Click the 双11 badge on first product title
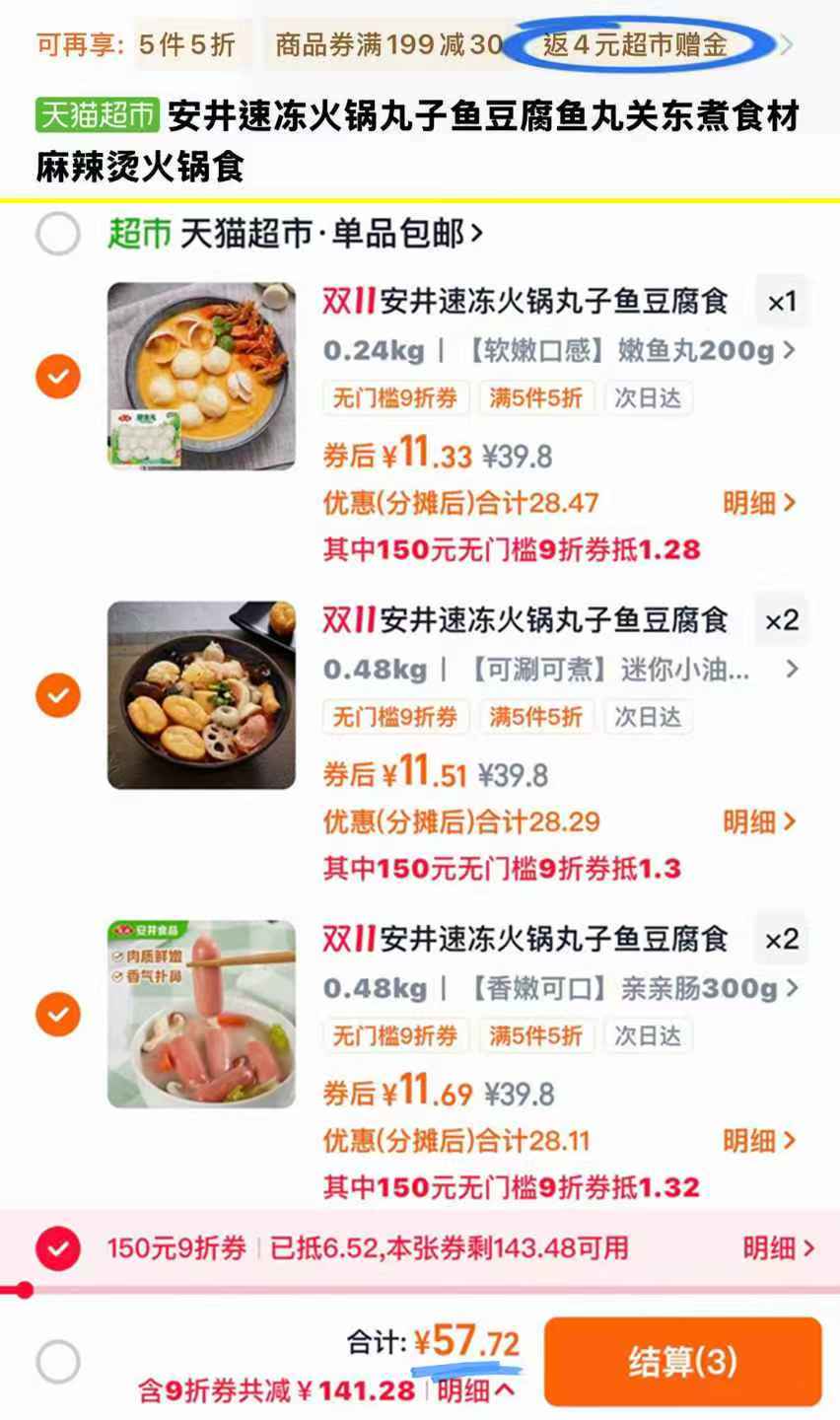The width and height of the screenshot is (840, 1420). 350,302
